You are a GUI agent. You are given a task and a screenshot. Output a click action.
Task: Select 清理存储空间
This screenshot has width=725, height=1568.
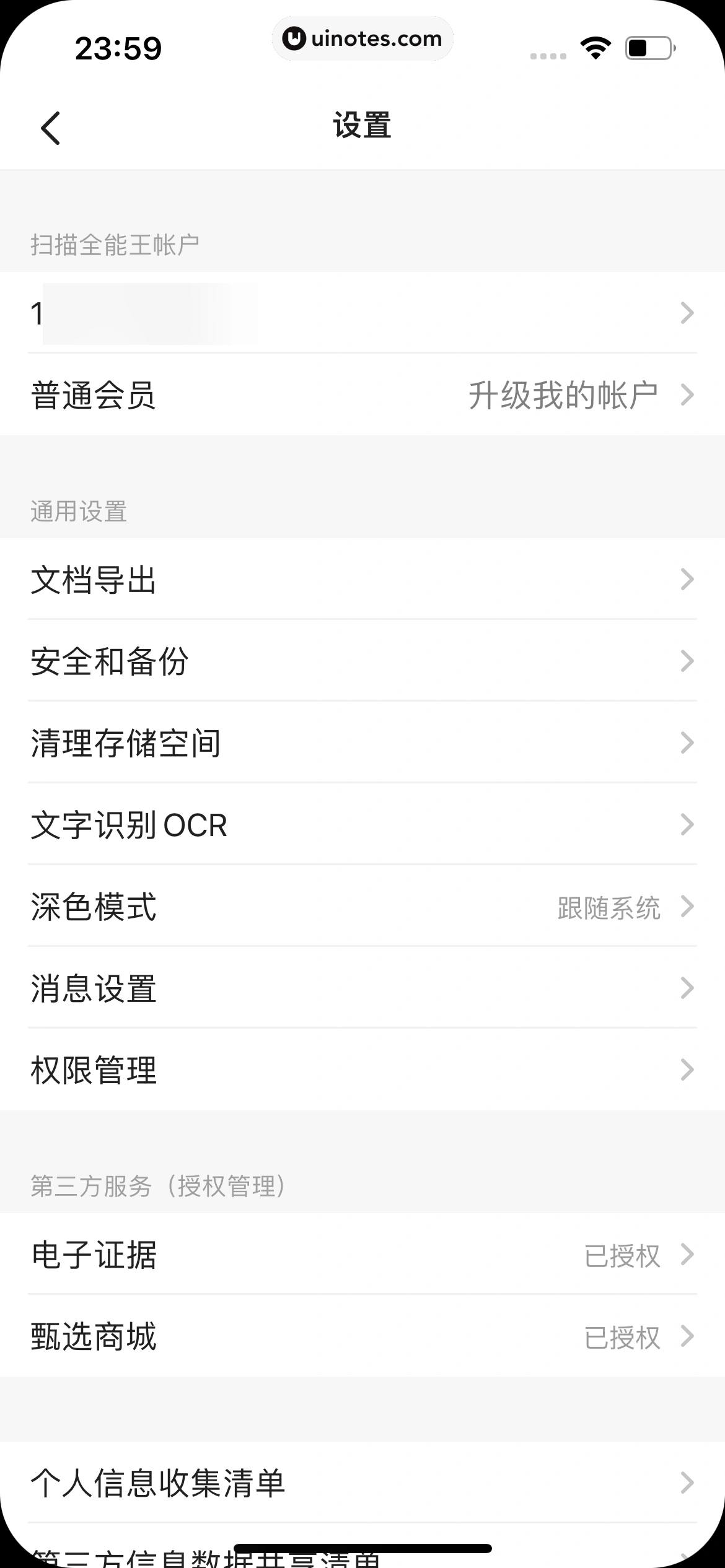click(362, 743)
